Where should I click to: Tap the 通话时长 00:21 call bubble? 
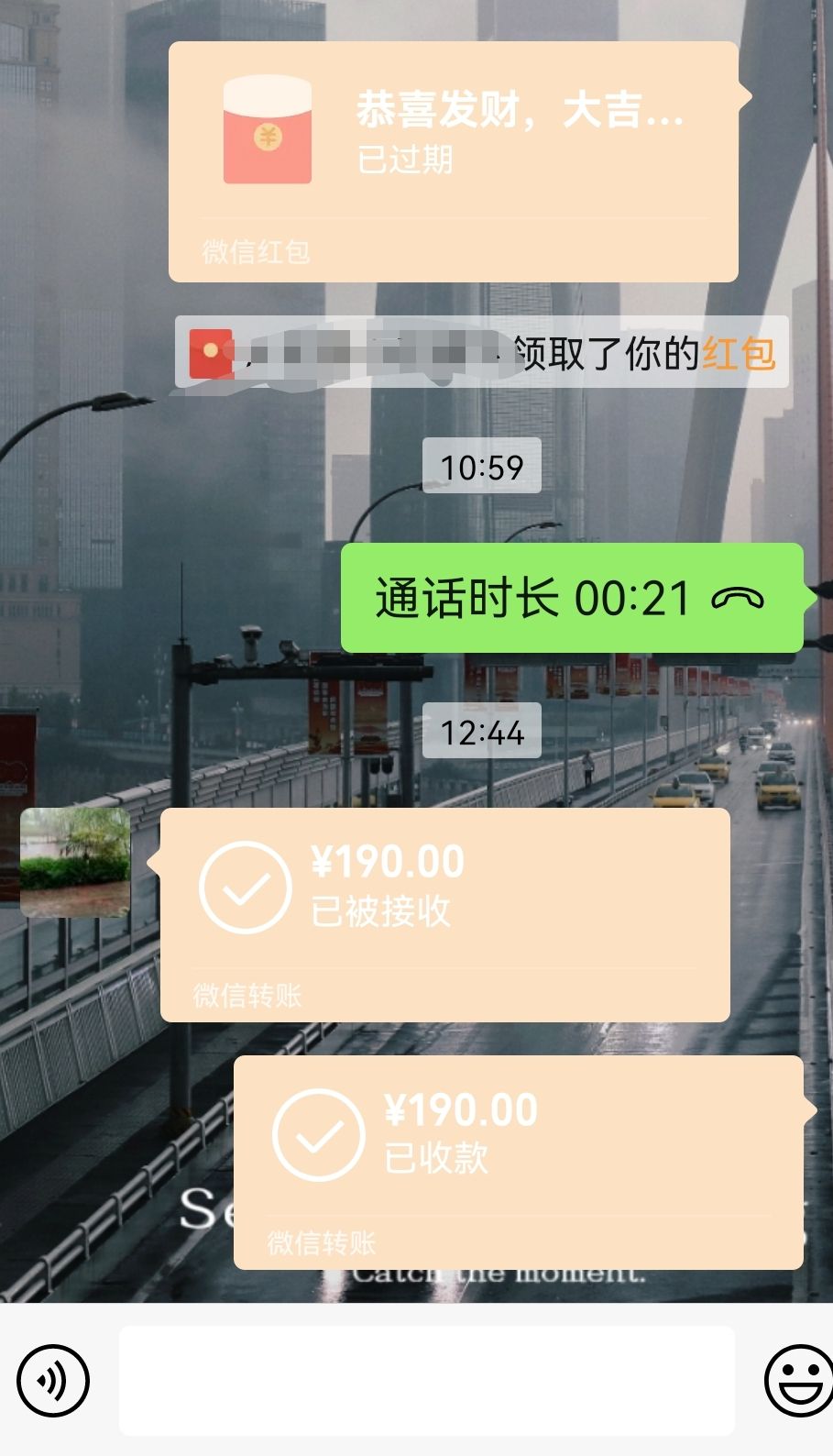571,599
